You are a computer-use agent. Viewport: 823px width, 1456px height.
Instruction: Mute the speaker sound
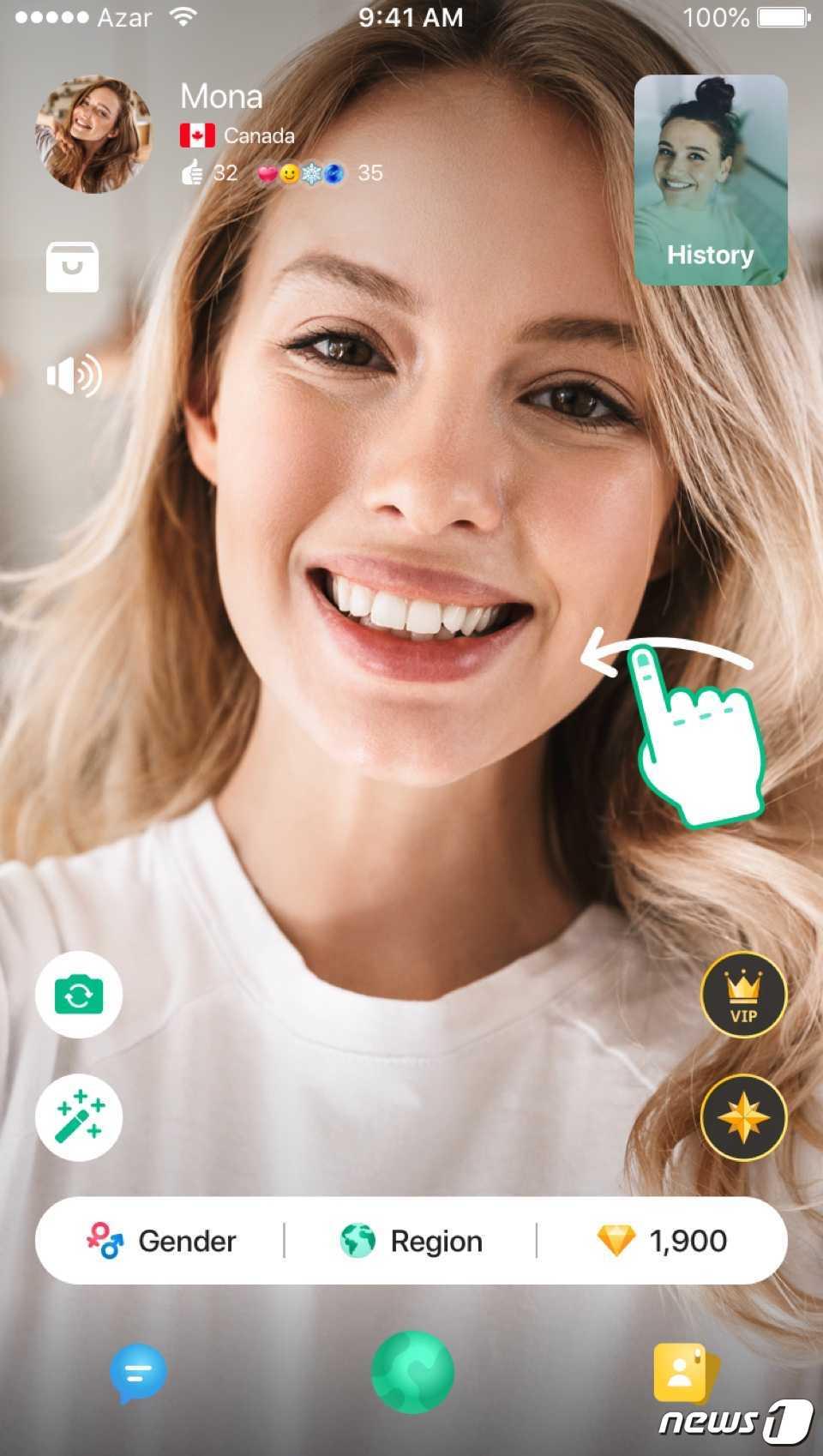[x=74, y=375]
